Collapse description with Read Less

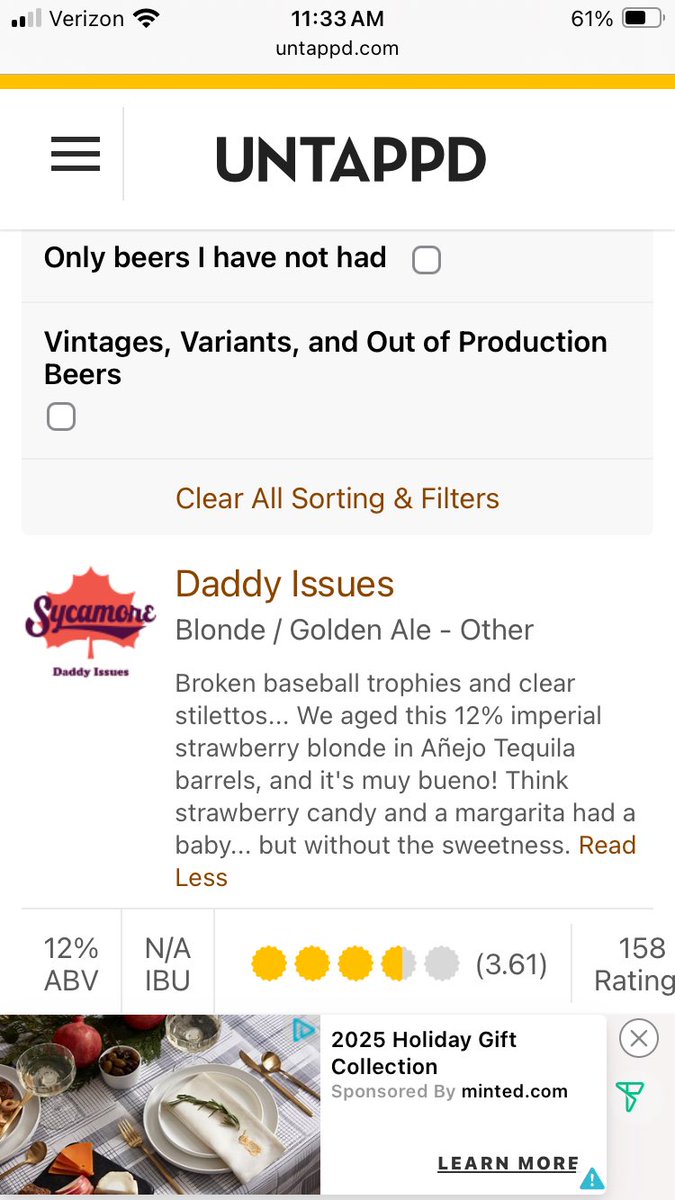pos(201,877)
